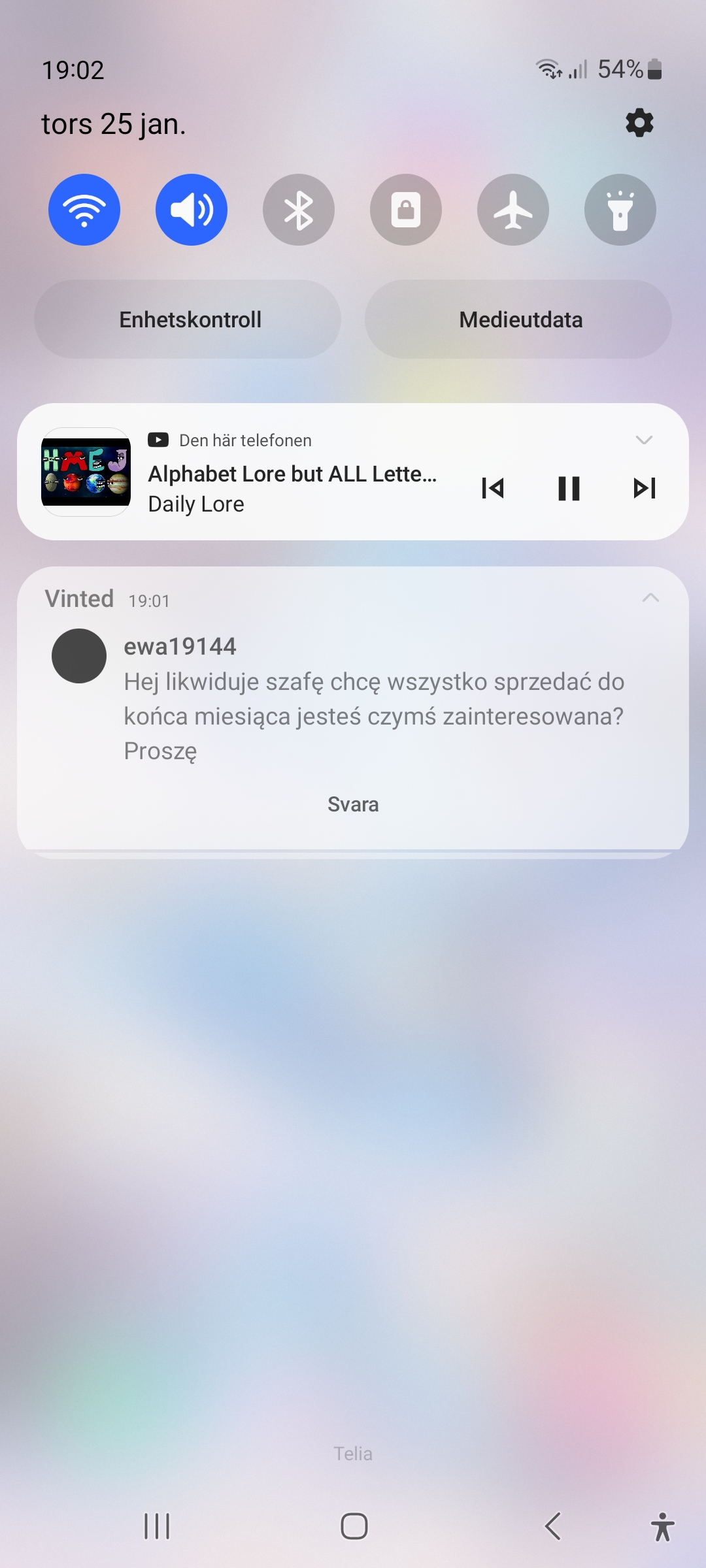
Task: Skip to next track in media player
Action: (x=645, y=488)
